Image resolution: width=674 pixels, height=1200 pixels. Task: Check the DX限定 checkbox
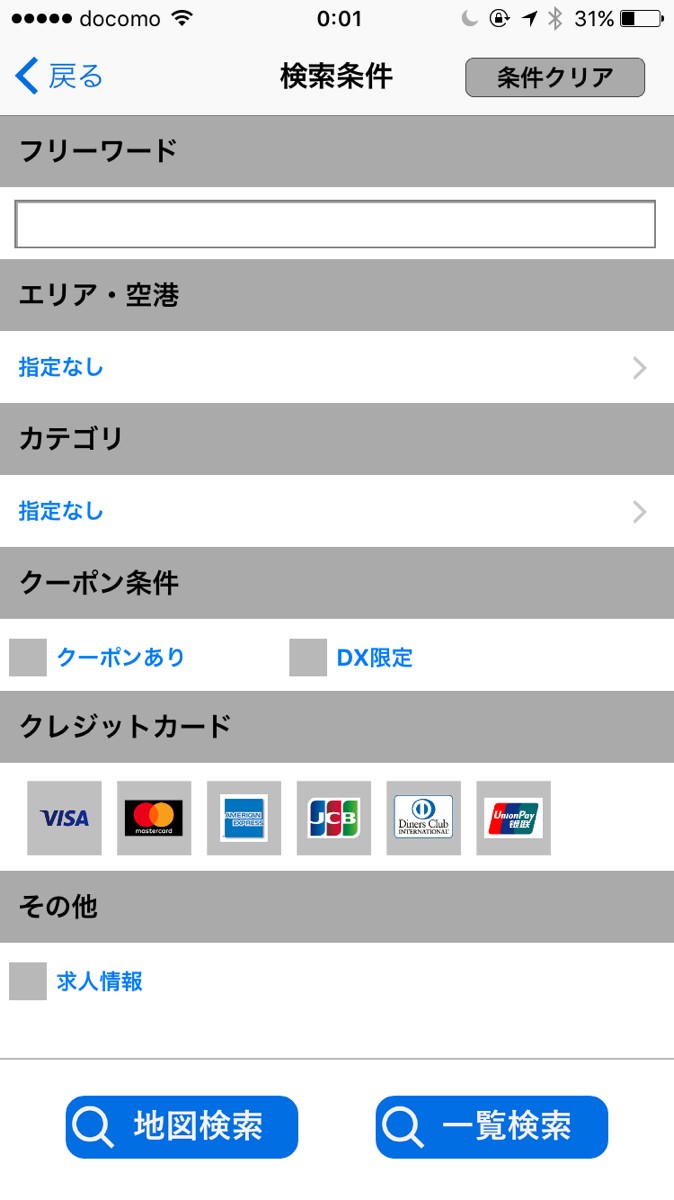pyautogui.click(x=308, y=657)
